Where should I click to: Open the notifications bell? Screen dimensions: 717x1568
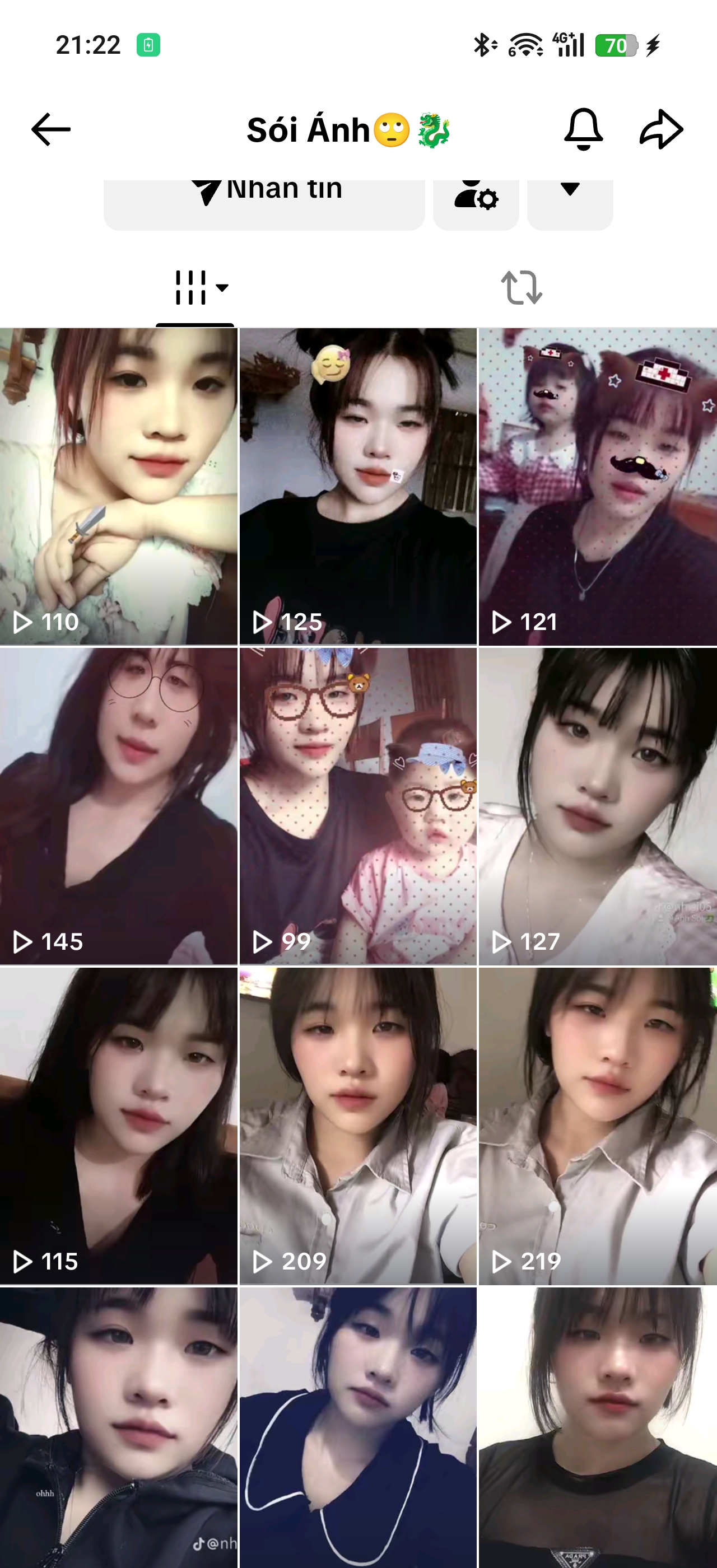pyautogui.click(x=583, y=129)
